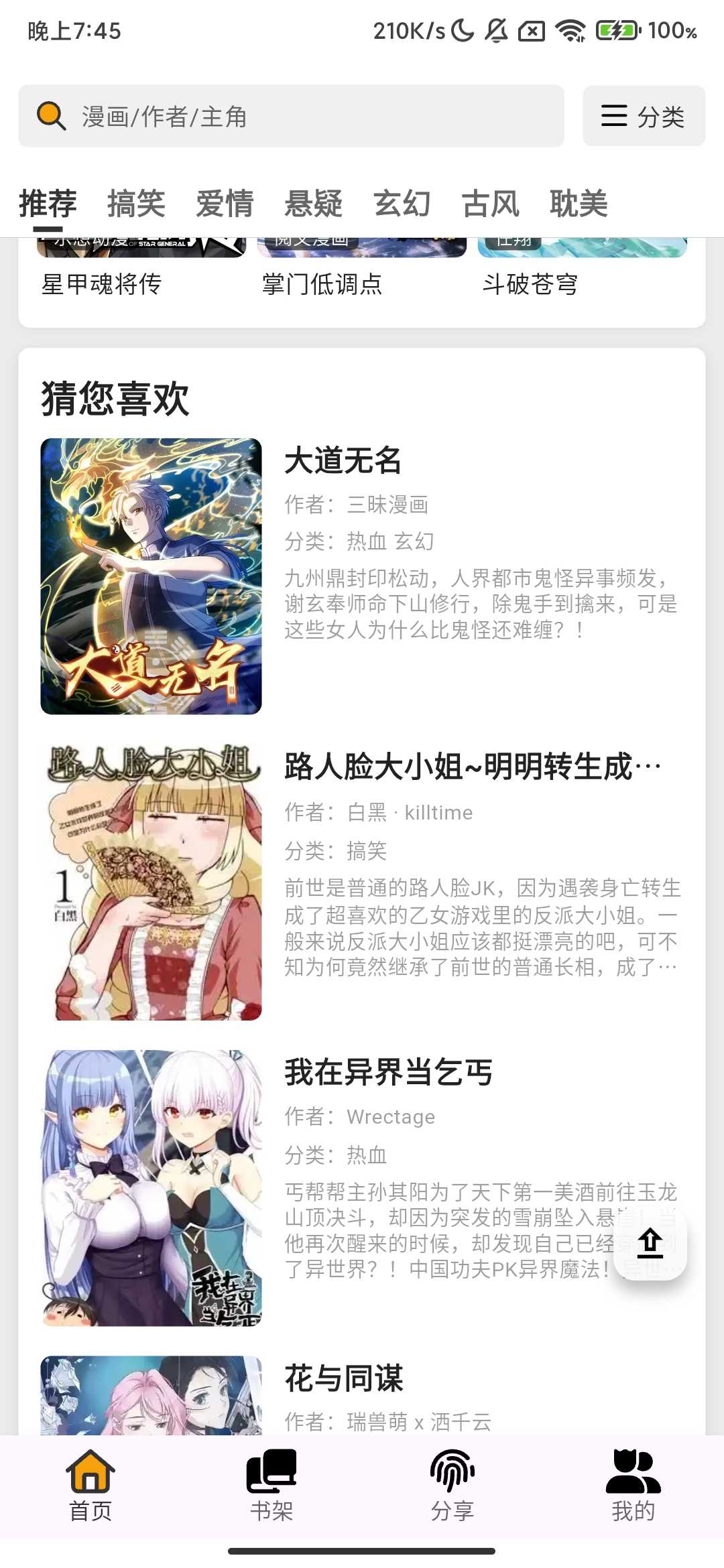
Task: Switch to the 古风 tab
Action: click(490, 204)
